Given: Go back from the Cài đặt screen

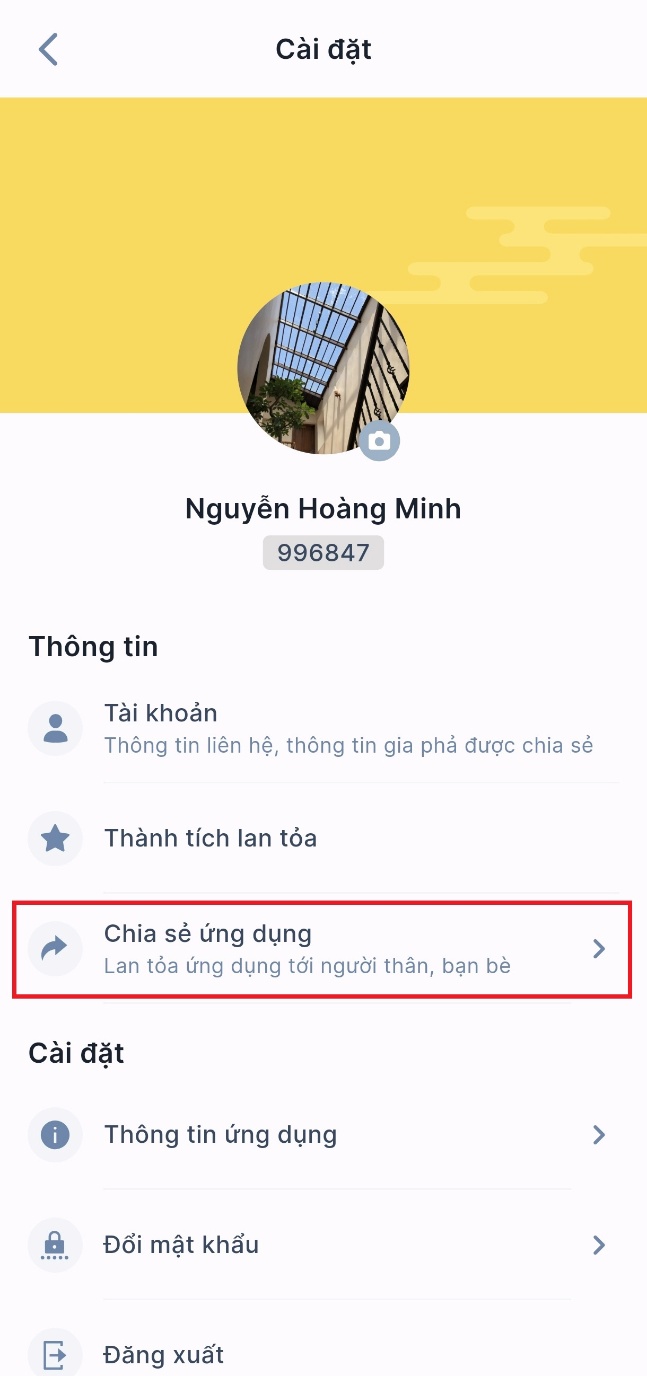Looking at the screenshot, I should pos(48,49).
